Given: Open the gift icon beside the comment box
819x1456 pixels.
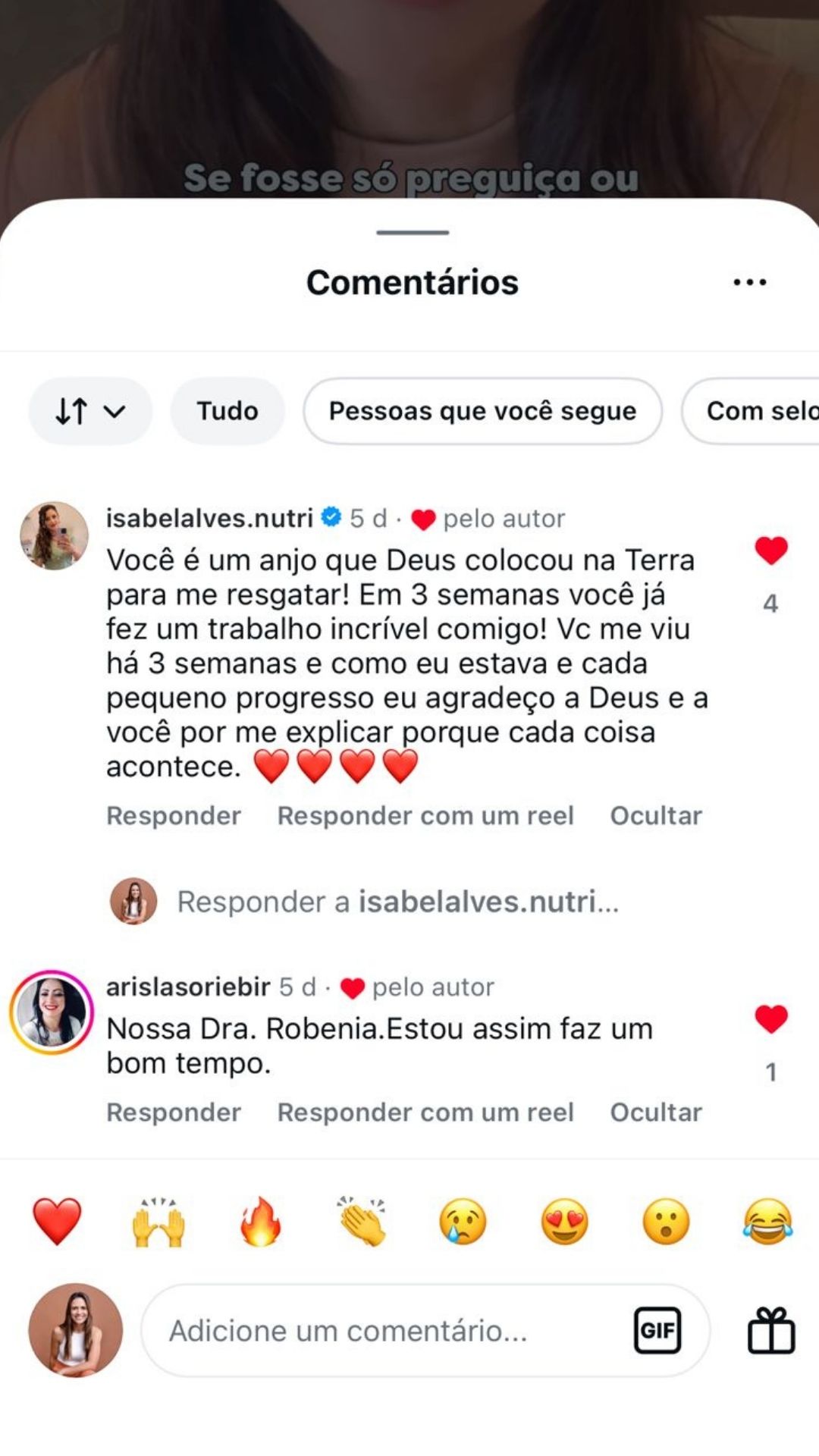Looking at the screenshot, I should pyautogui.click(x=770, y=1331).
